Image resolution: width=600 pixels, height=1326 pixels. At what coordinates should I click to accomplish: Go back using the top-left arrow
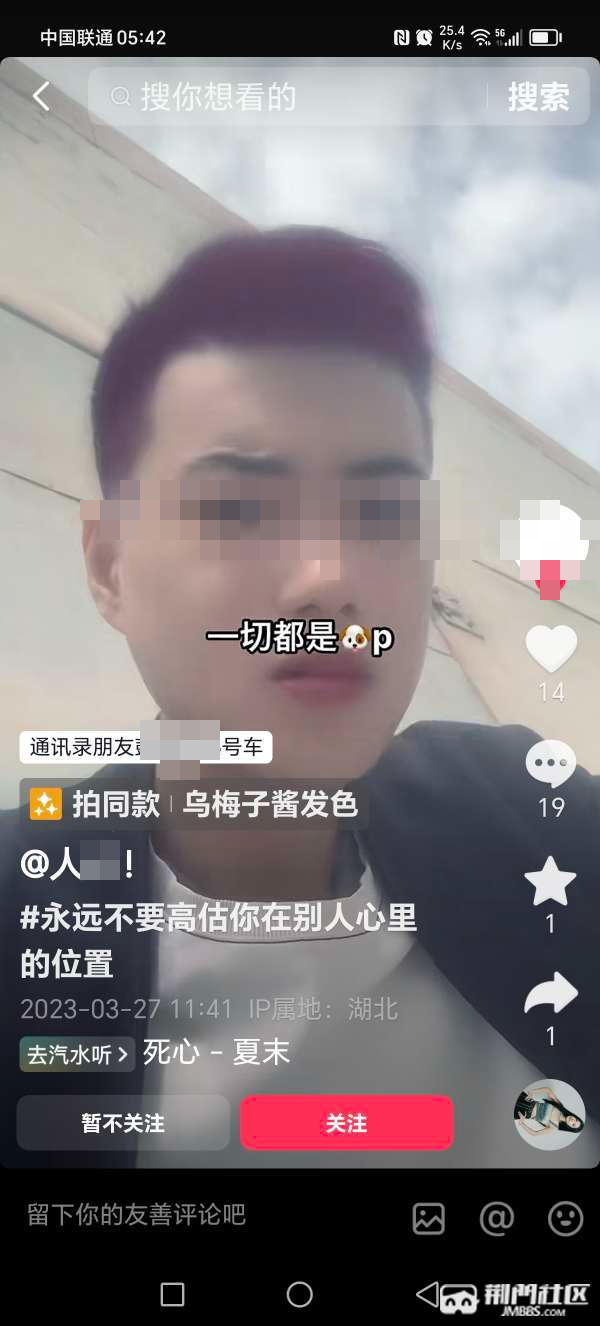(40, 97)
